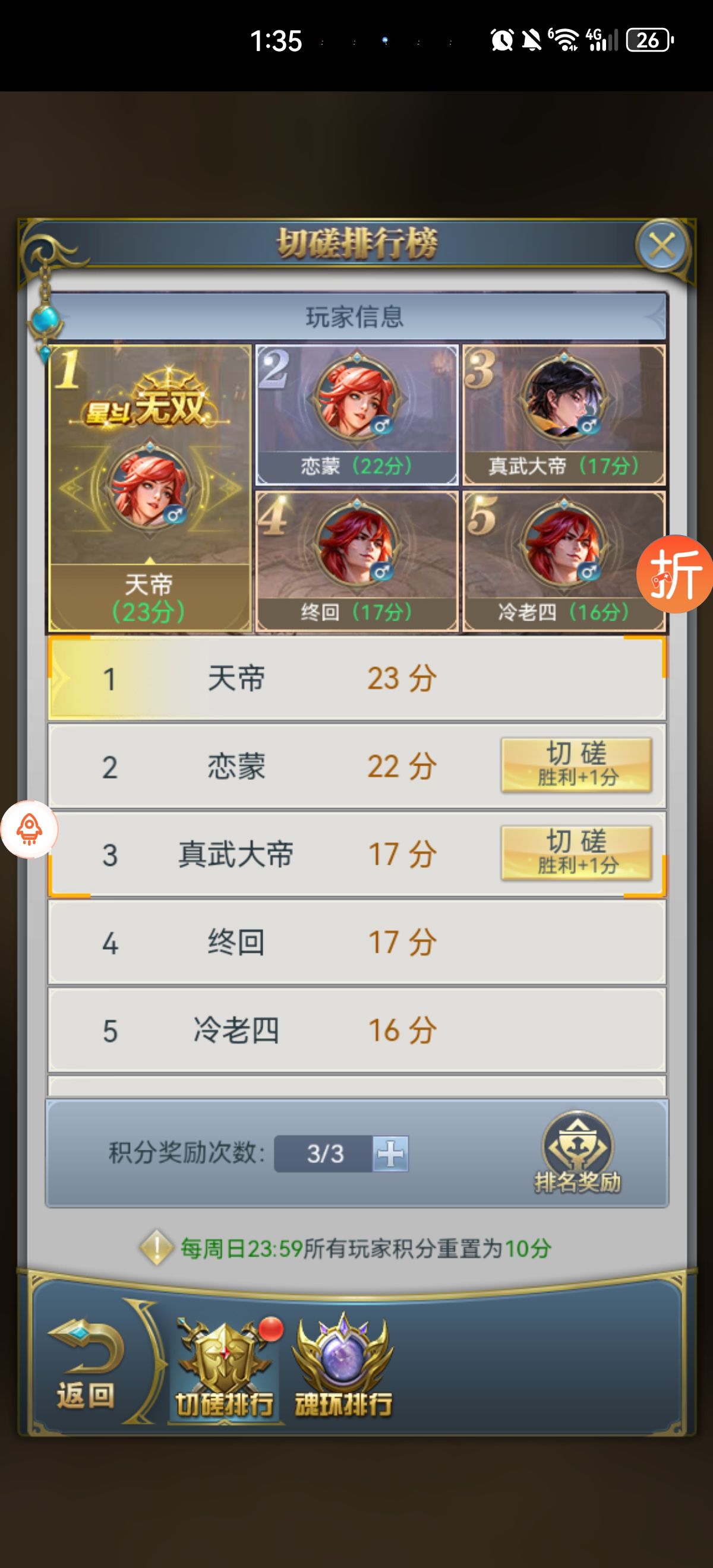Challenge 恋蒙 with the 切磋 button
The width and height of the screenshot is (713, 1568).
pos(576,765)
